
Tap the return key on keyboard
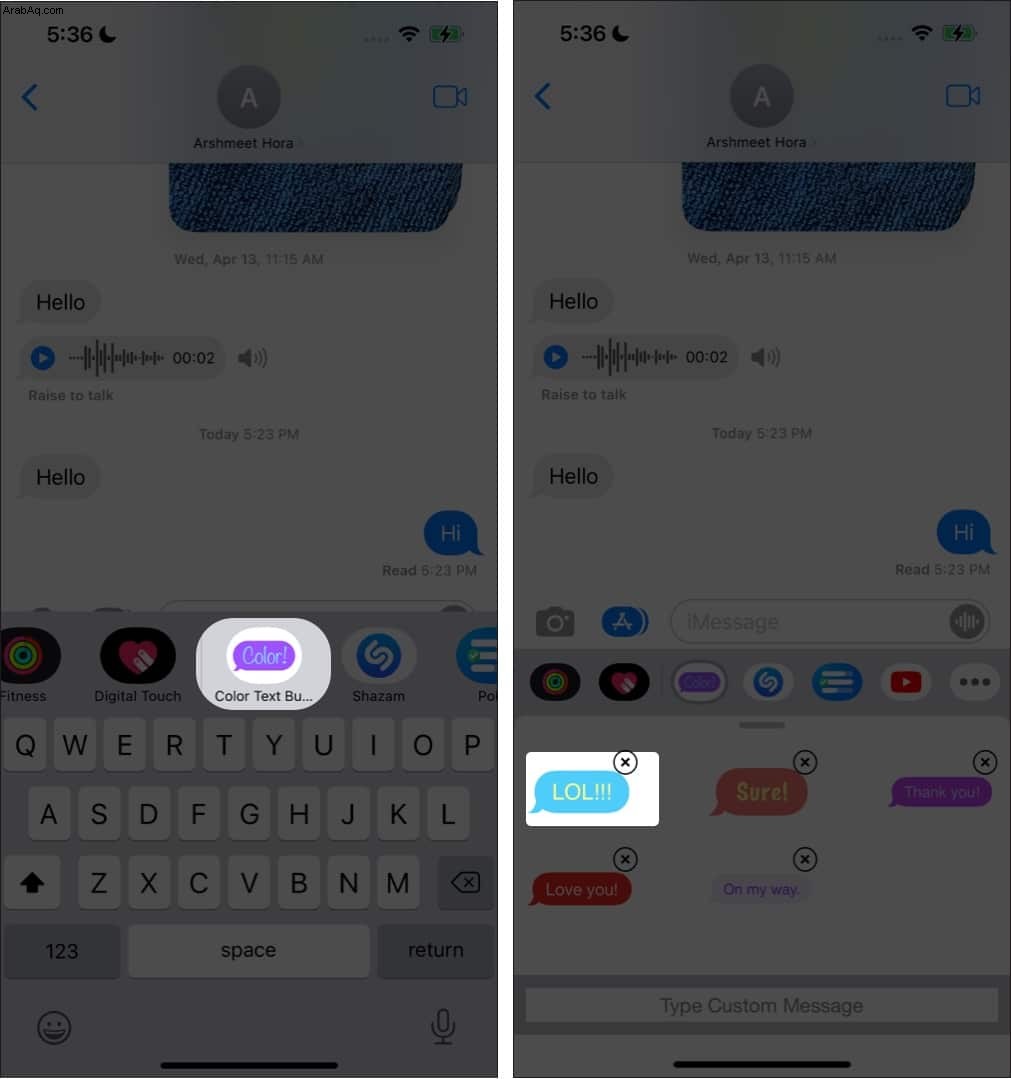pos(436,950)
